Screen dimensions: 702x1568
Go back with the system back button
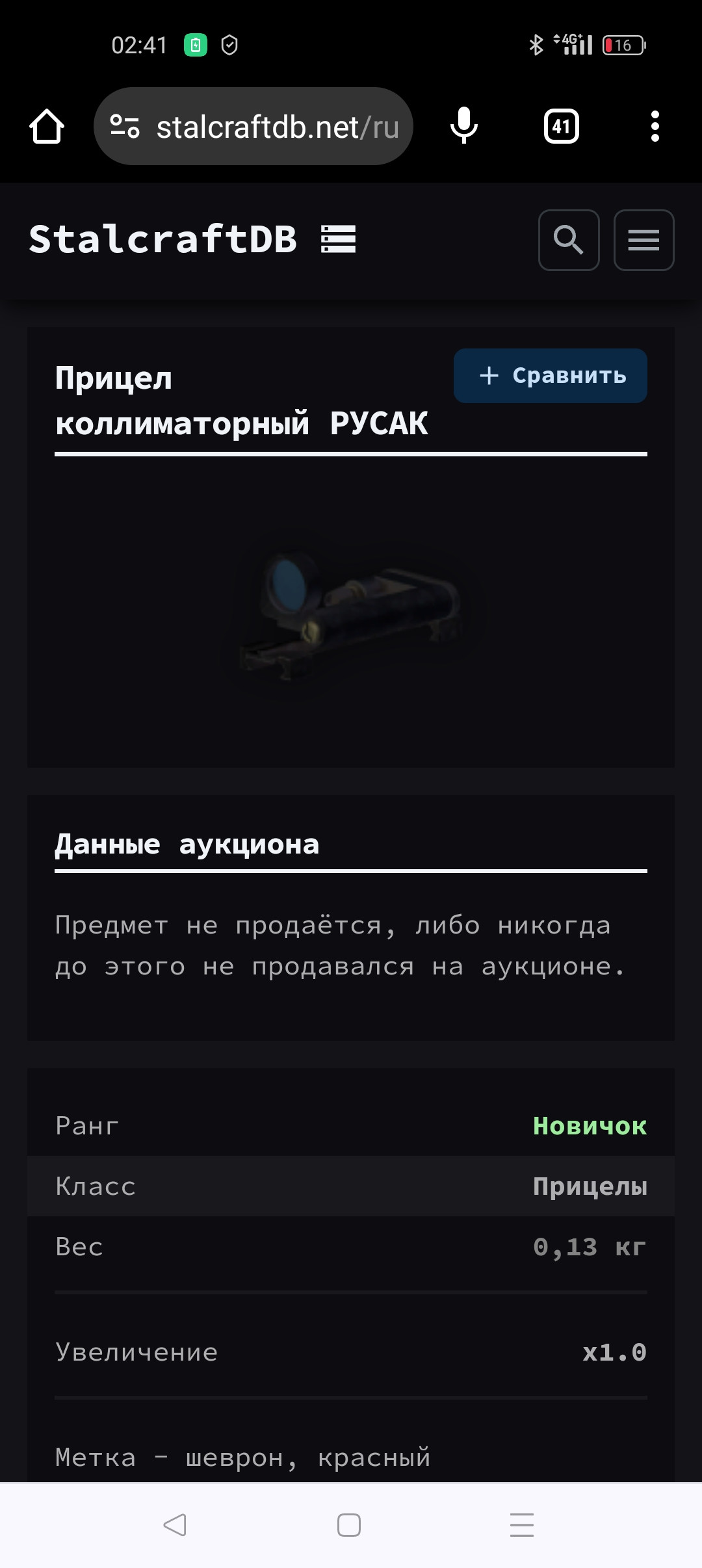[175, 1524]
